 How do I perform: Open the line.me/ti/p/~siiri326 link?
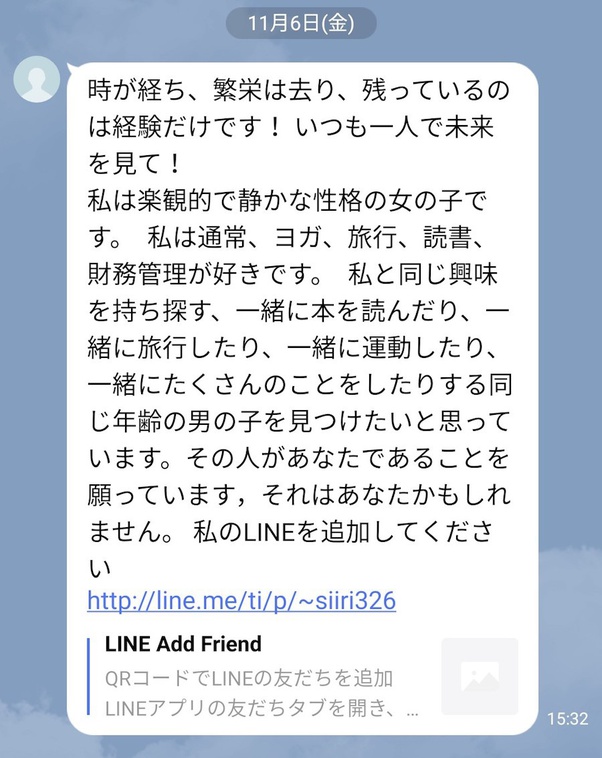coord(242,601)
